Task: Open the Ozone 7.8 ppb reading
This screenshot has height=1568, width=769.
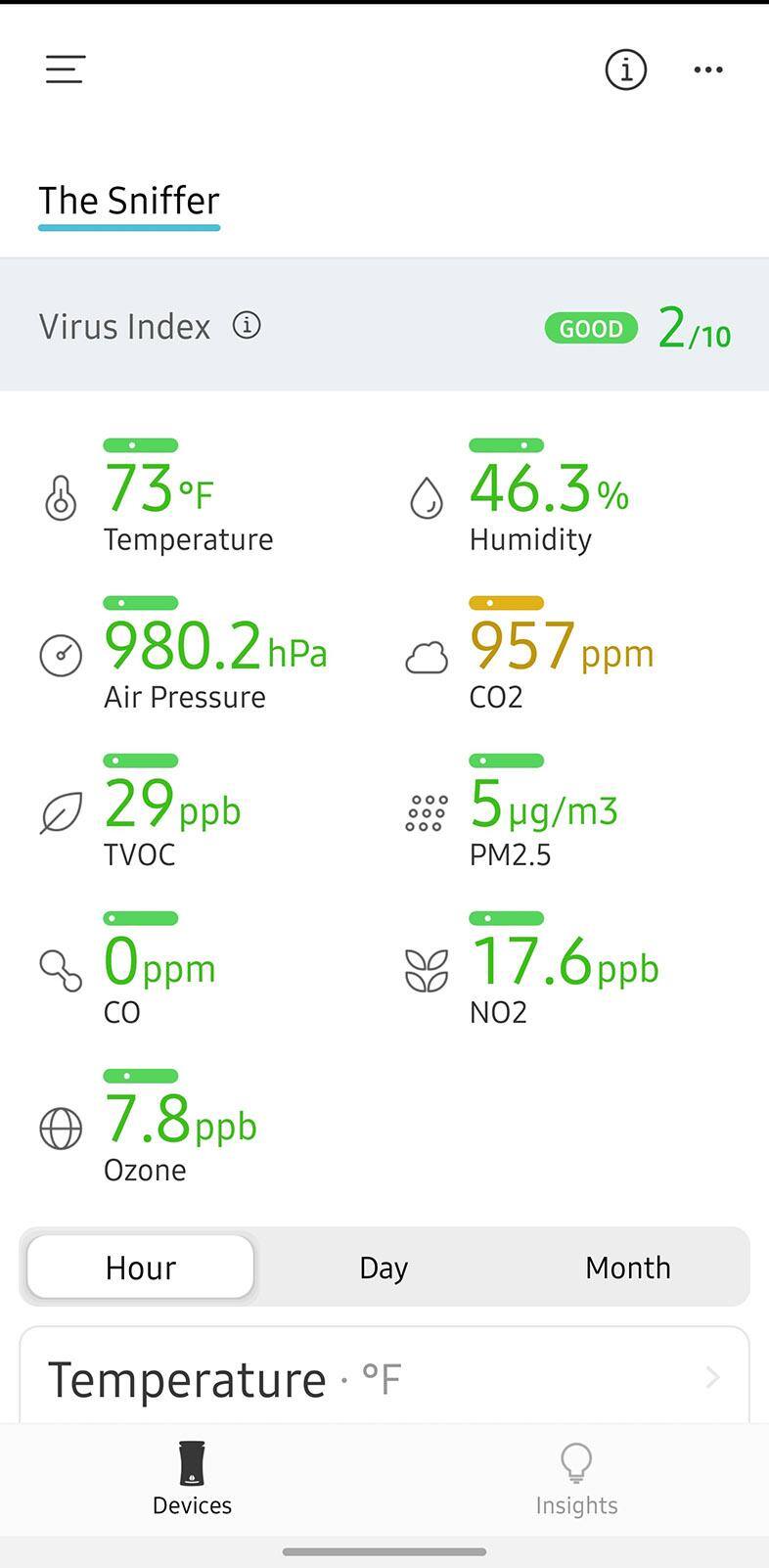Action: (x=180, y=1126)
